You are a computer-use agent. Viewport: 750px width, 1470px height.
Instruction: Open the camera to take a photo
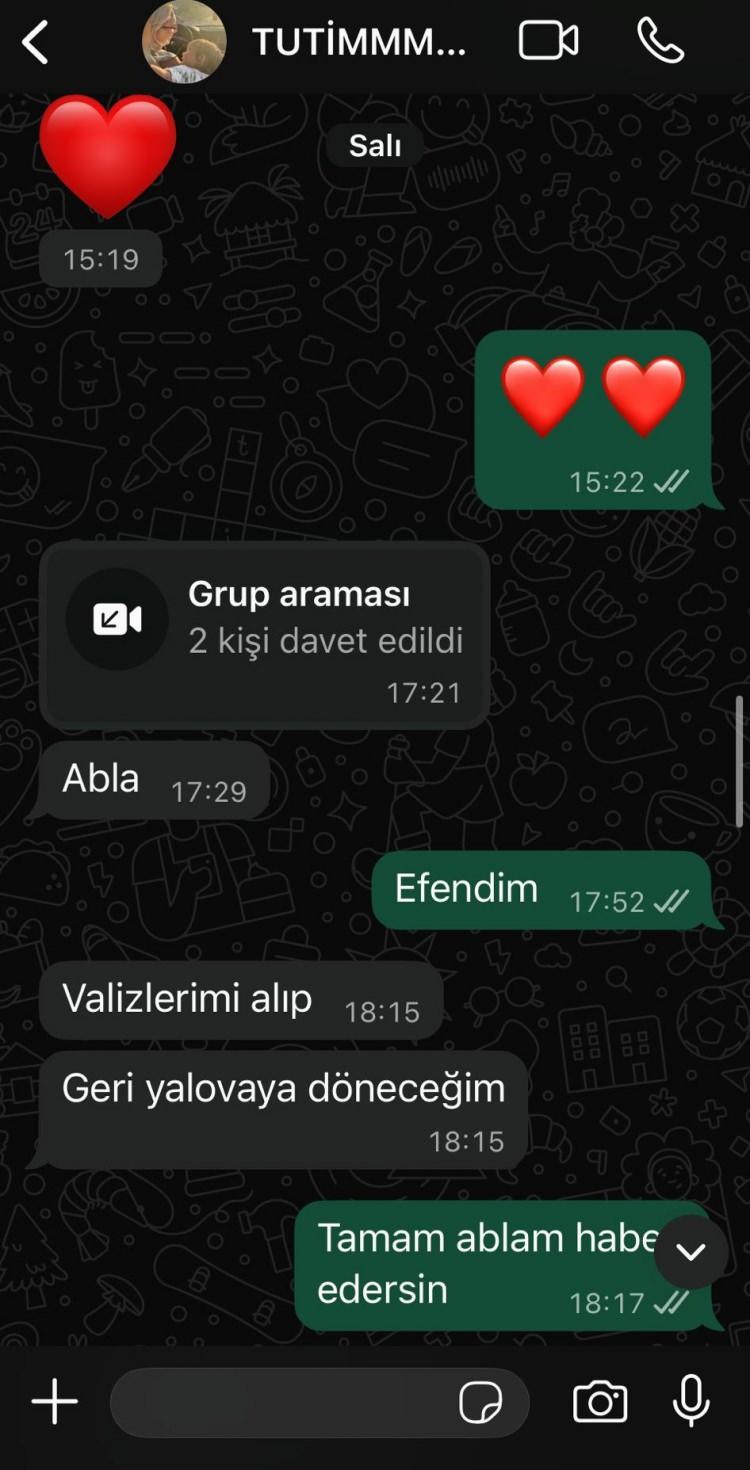600,1402
